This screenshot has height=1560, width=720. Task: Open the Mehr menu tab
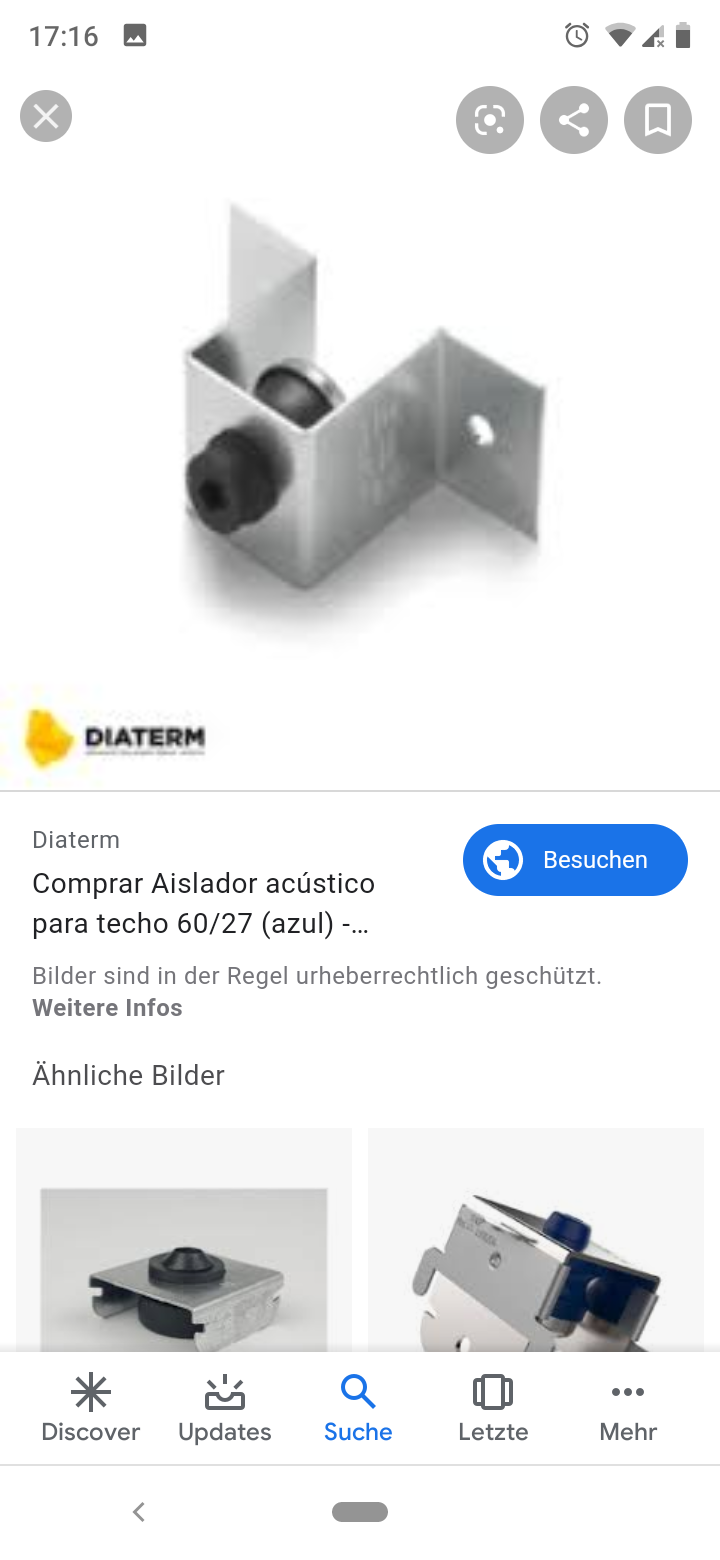pos(627,1408)
